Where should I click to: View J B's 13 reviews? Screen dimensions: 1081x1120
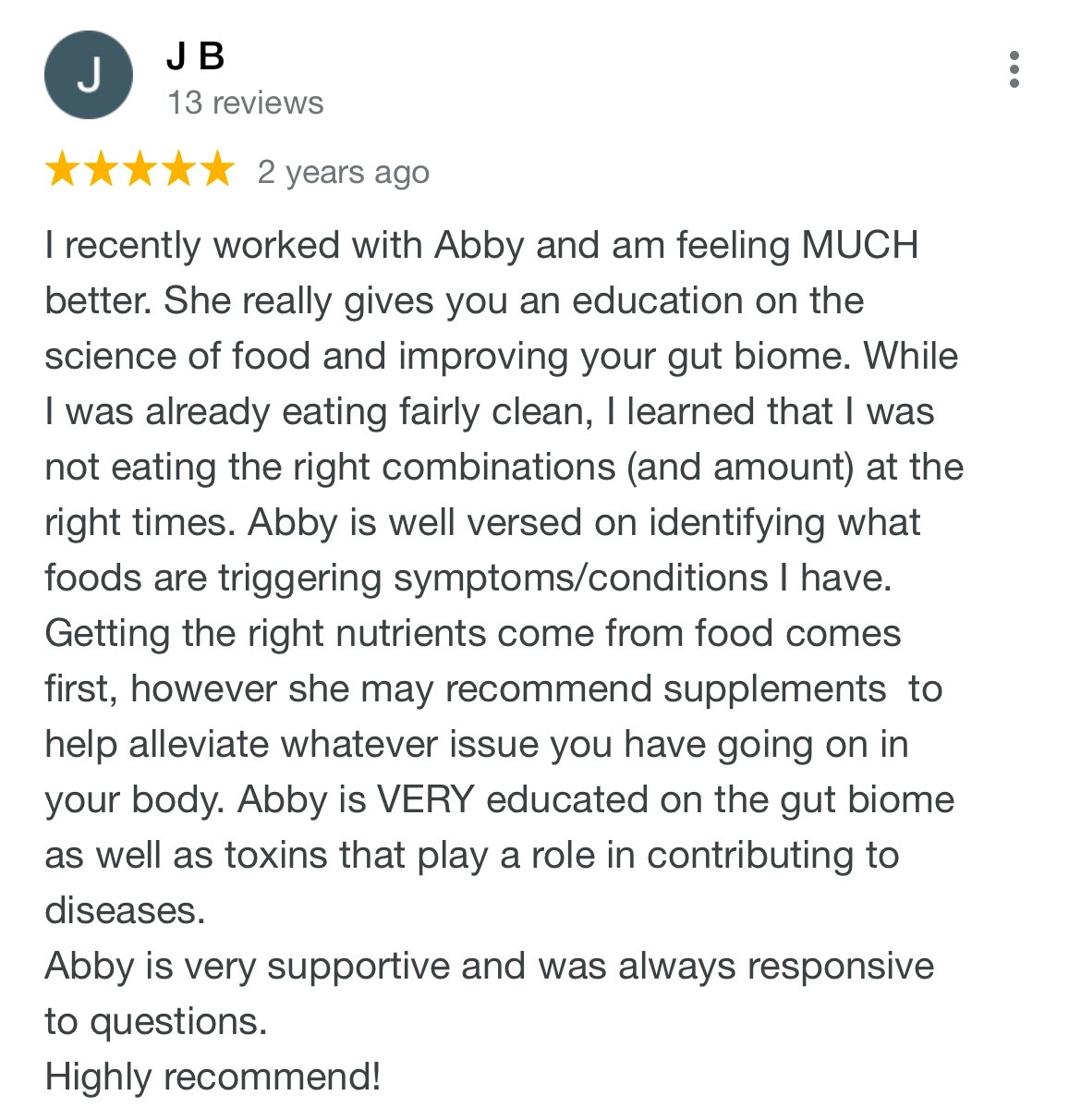[245, 103]
